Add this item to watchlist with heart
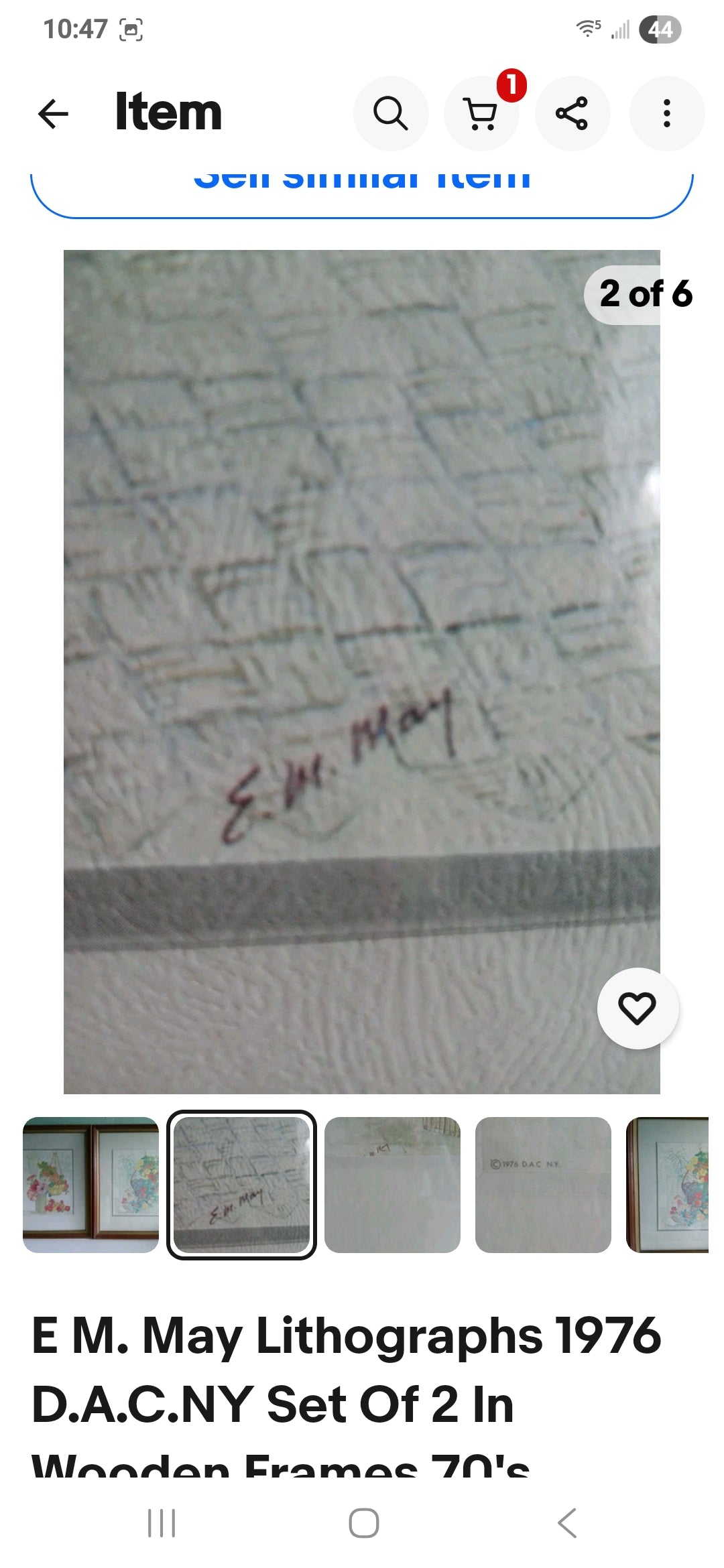Viewport: 724px width, 1568px height. tap(637, 1008)
